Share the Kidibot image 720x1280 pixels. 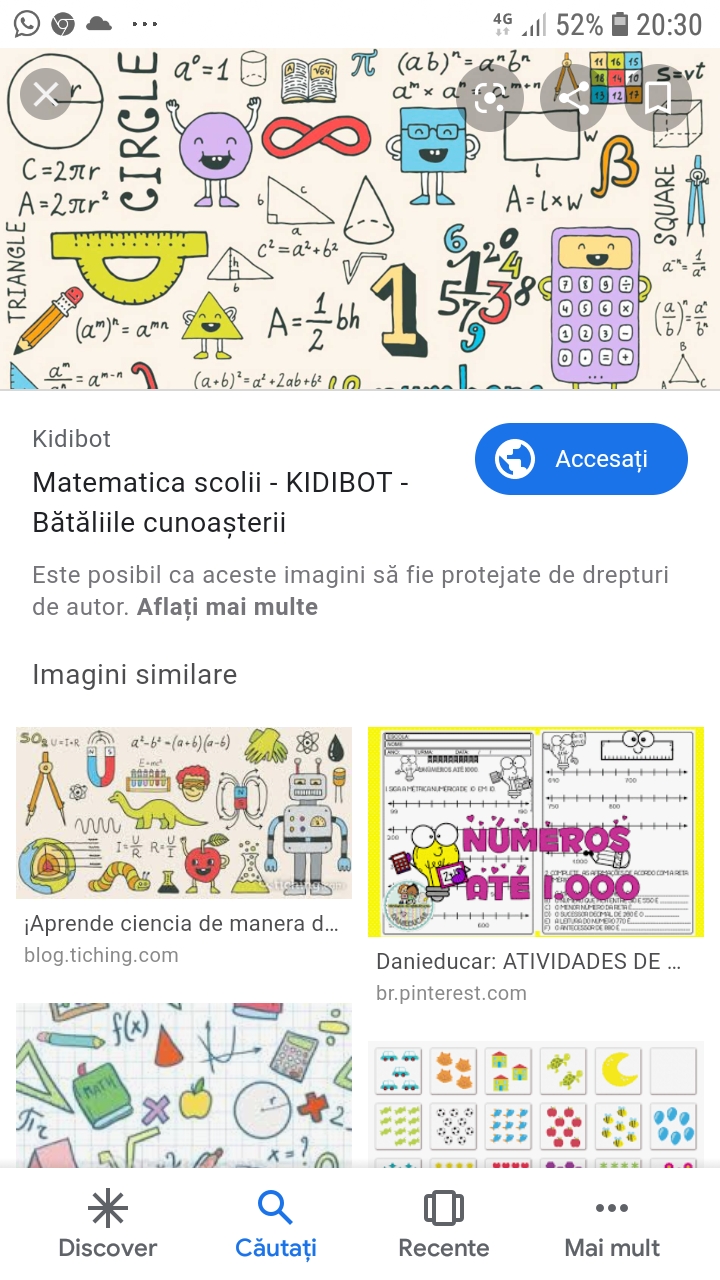(x=573, y=97)
